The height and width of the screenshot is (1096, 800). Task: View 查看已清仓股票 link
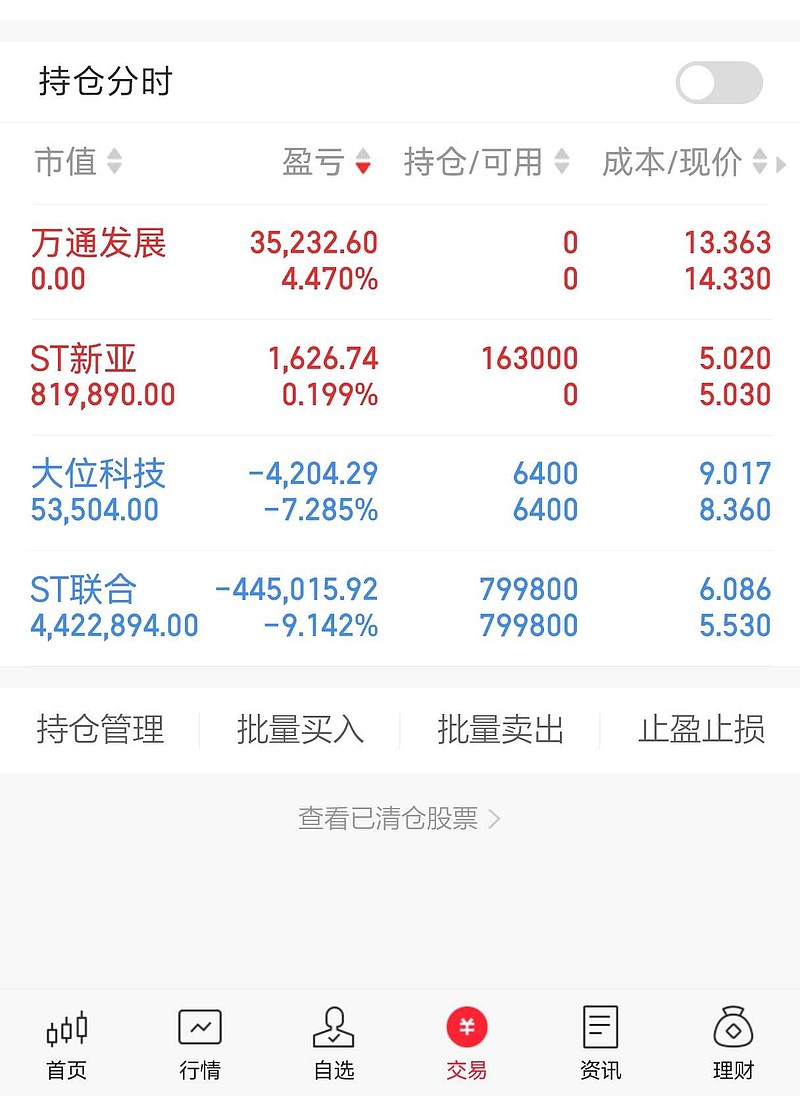(x=399, y=819)
